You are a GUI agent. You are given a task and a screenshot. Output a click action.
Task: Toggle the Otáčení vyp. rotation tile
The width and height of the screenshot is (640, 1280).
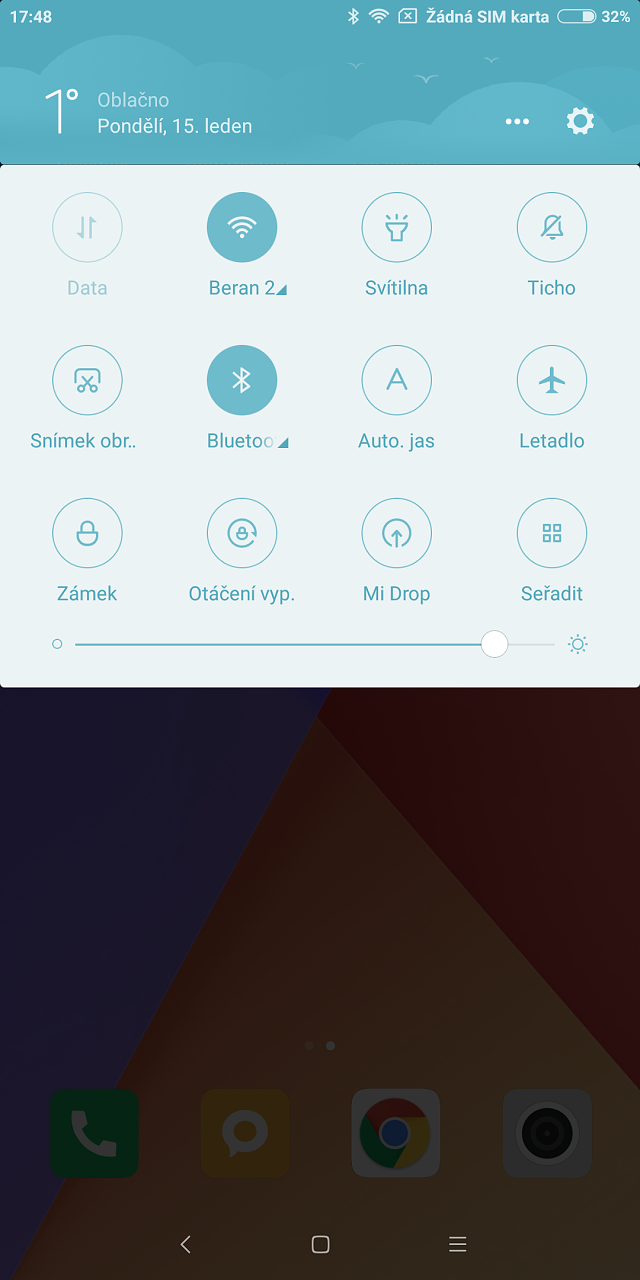point(242,534)
